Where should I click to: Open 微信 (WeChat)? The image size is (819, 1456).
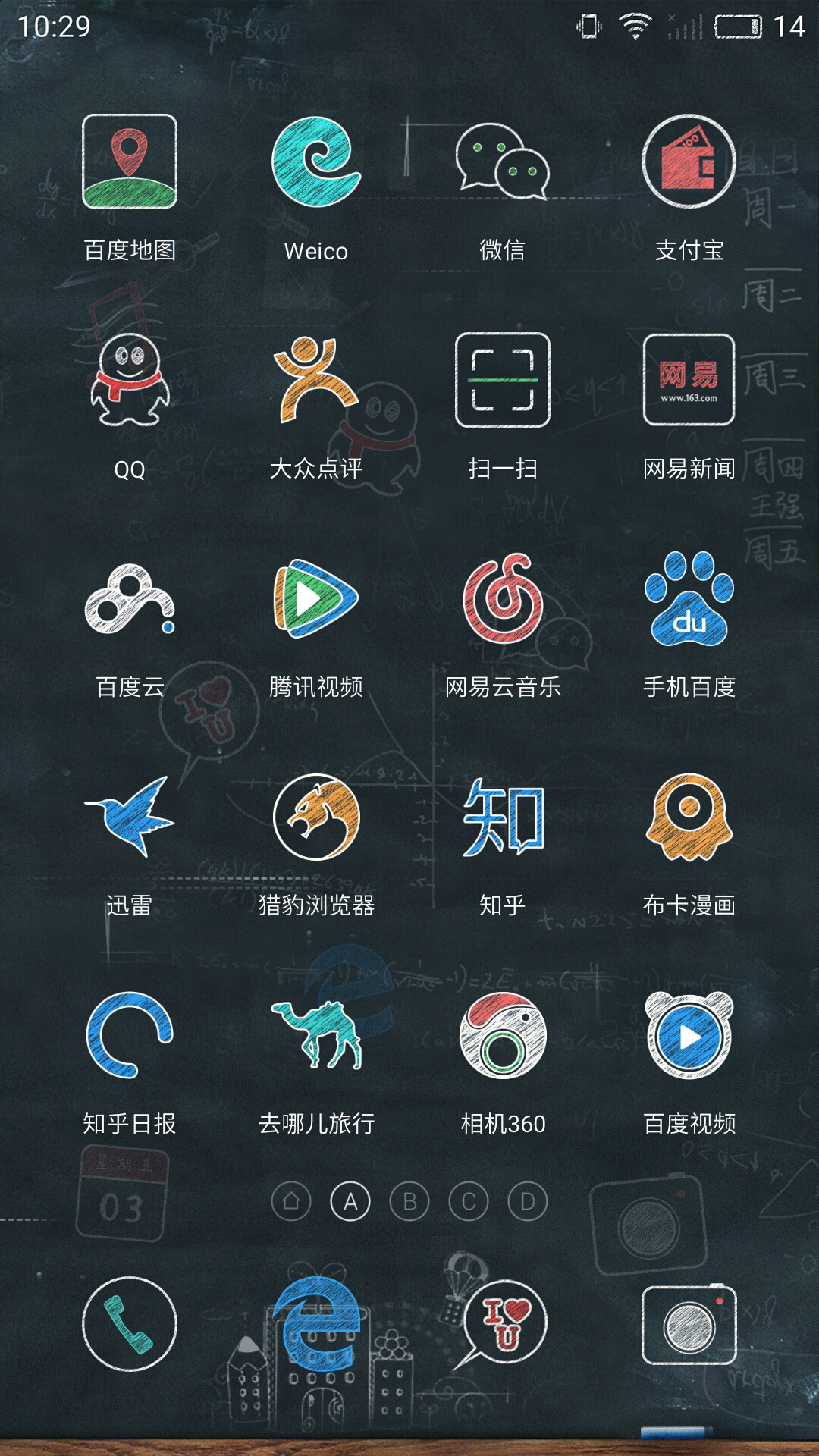(x=503, y=162)
